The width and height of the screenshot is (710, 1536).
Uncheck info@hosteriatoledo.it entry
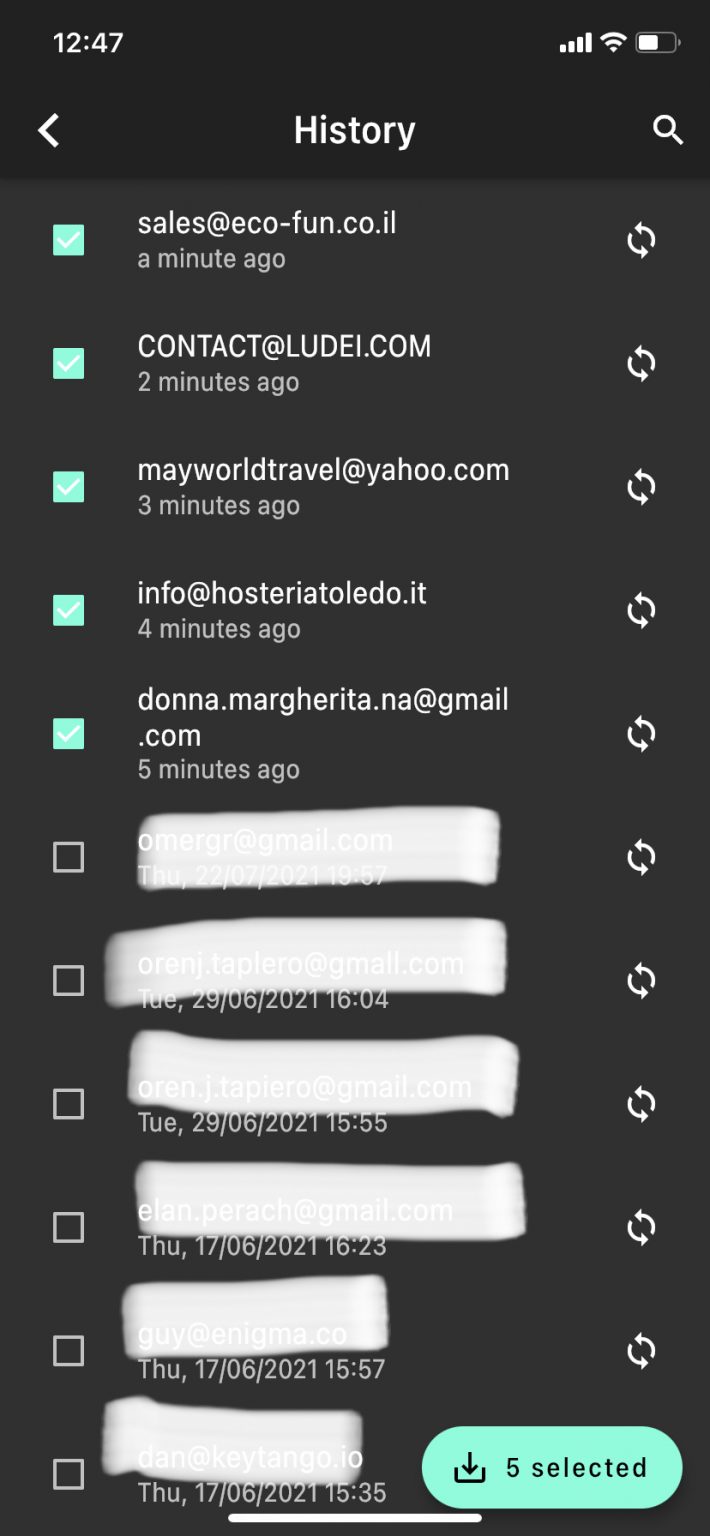68,610
